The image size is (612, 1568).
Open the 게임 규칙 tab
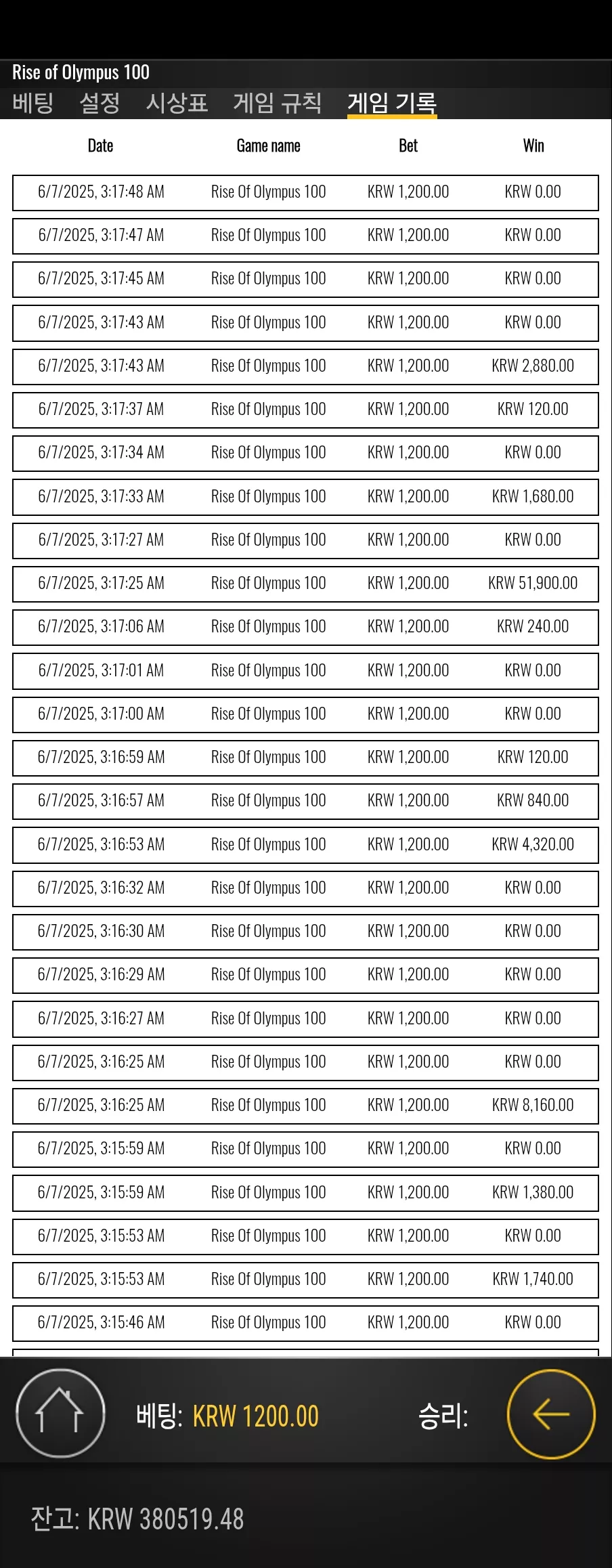point(277,103)
